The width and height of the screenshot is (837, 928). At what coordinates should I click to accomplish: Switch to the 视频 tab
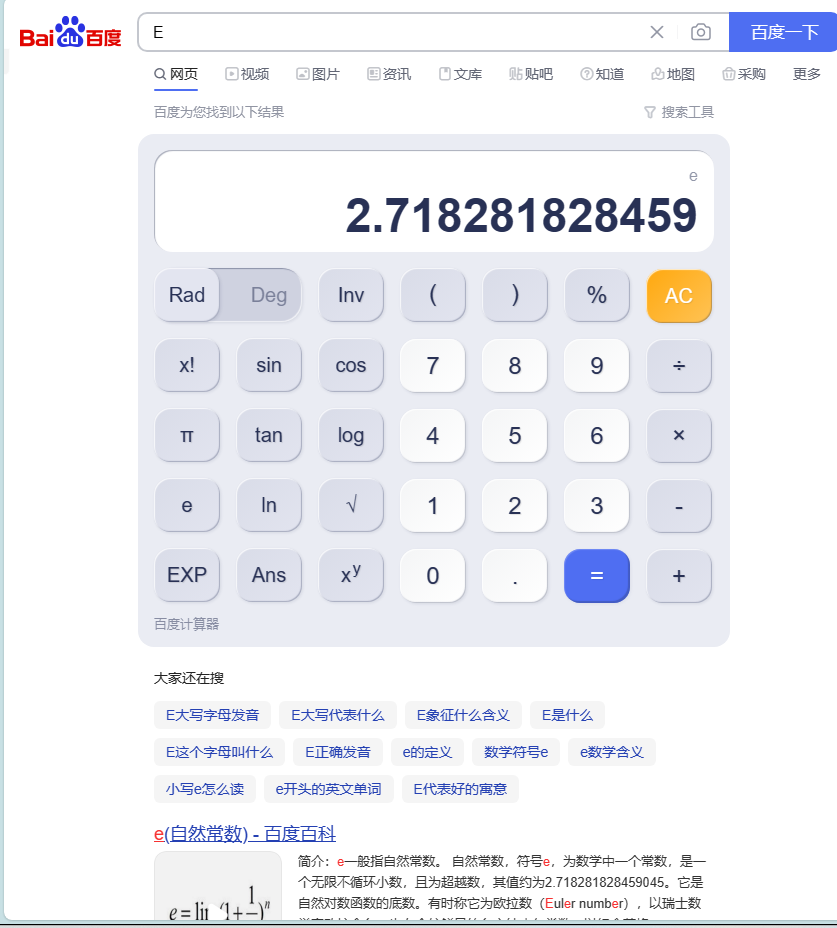point(247,74)
